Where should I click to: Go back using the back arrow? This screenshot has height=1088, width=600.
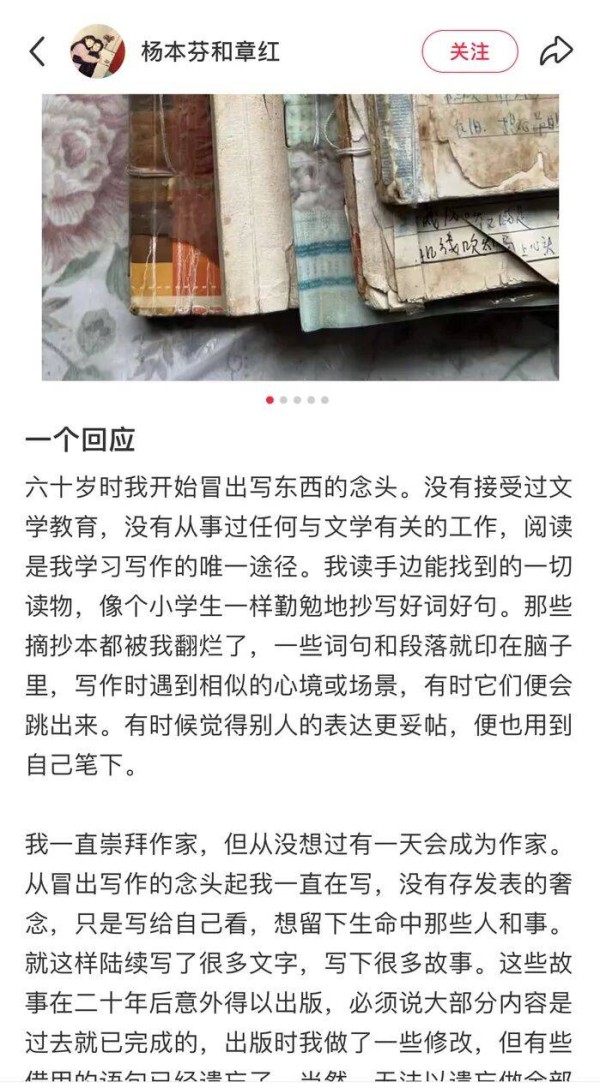[x=37, y=51]
